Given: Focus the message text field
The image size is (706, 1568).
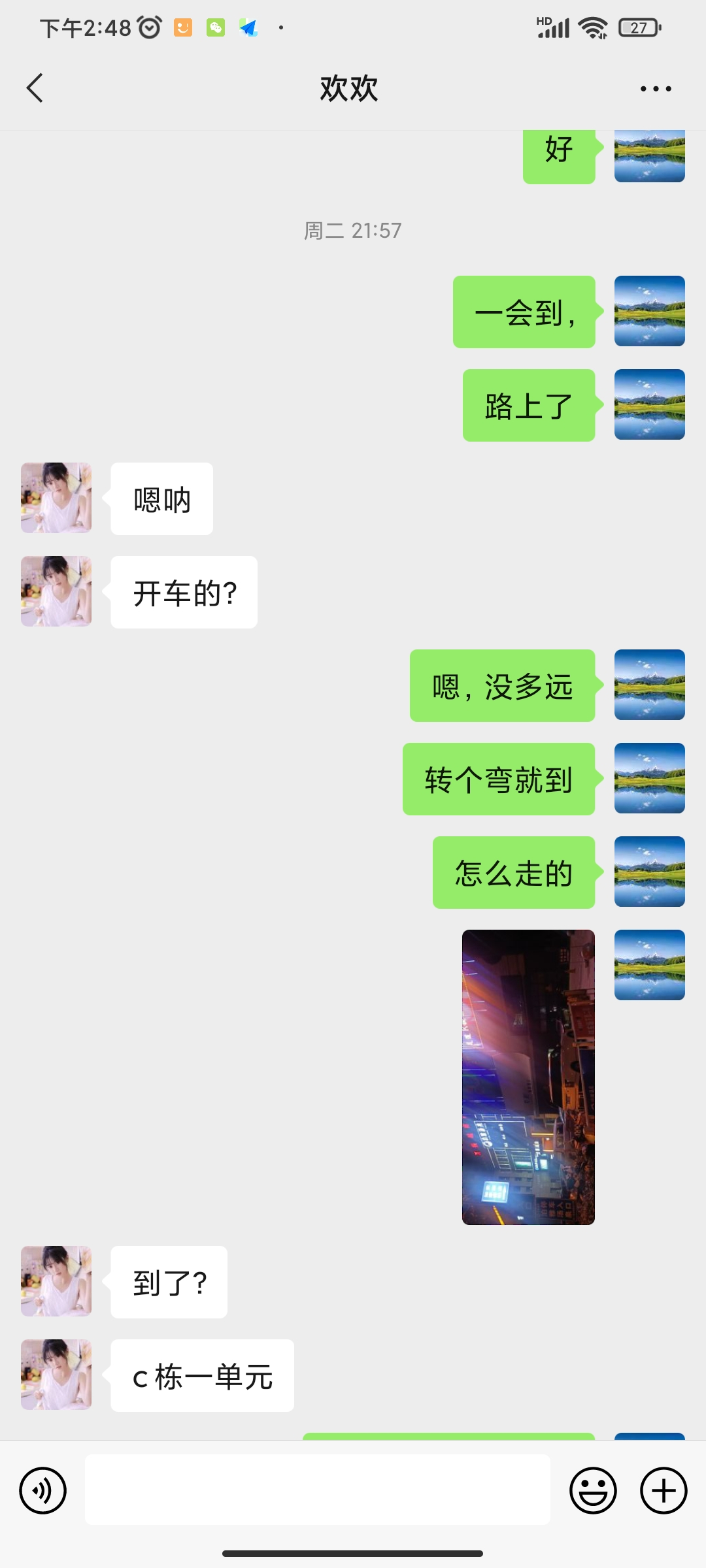Looking at the screenshot, I should pyautogui.click(x=317, y=1490).
